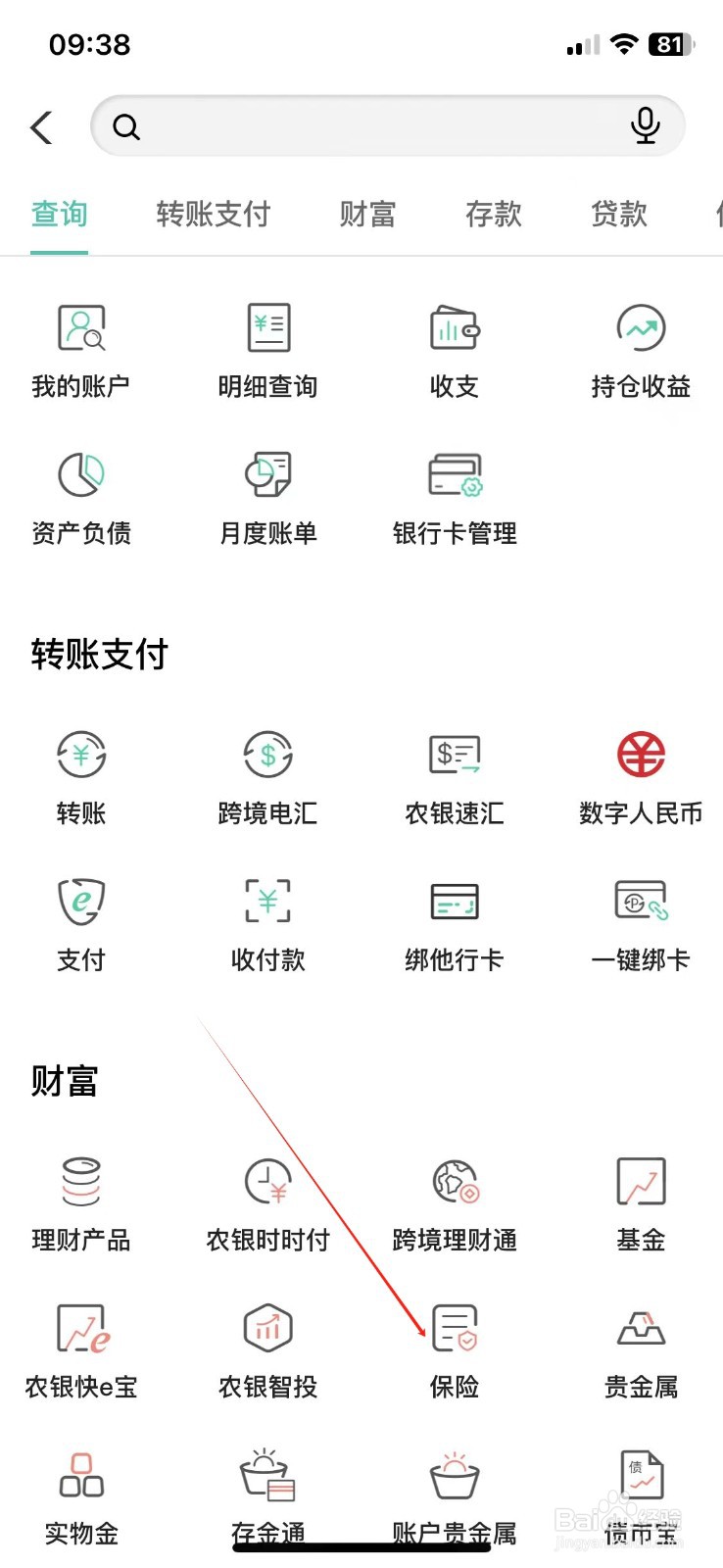Viewport: 723px width, 1568px height.
Task: Switch to the 贷款 tab
Action: pyautogui.click(x=617, y=214)
